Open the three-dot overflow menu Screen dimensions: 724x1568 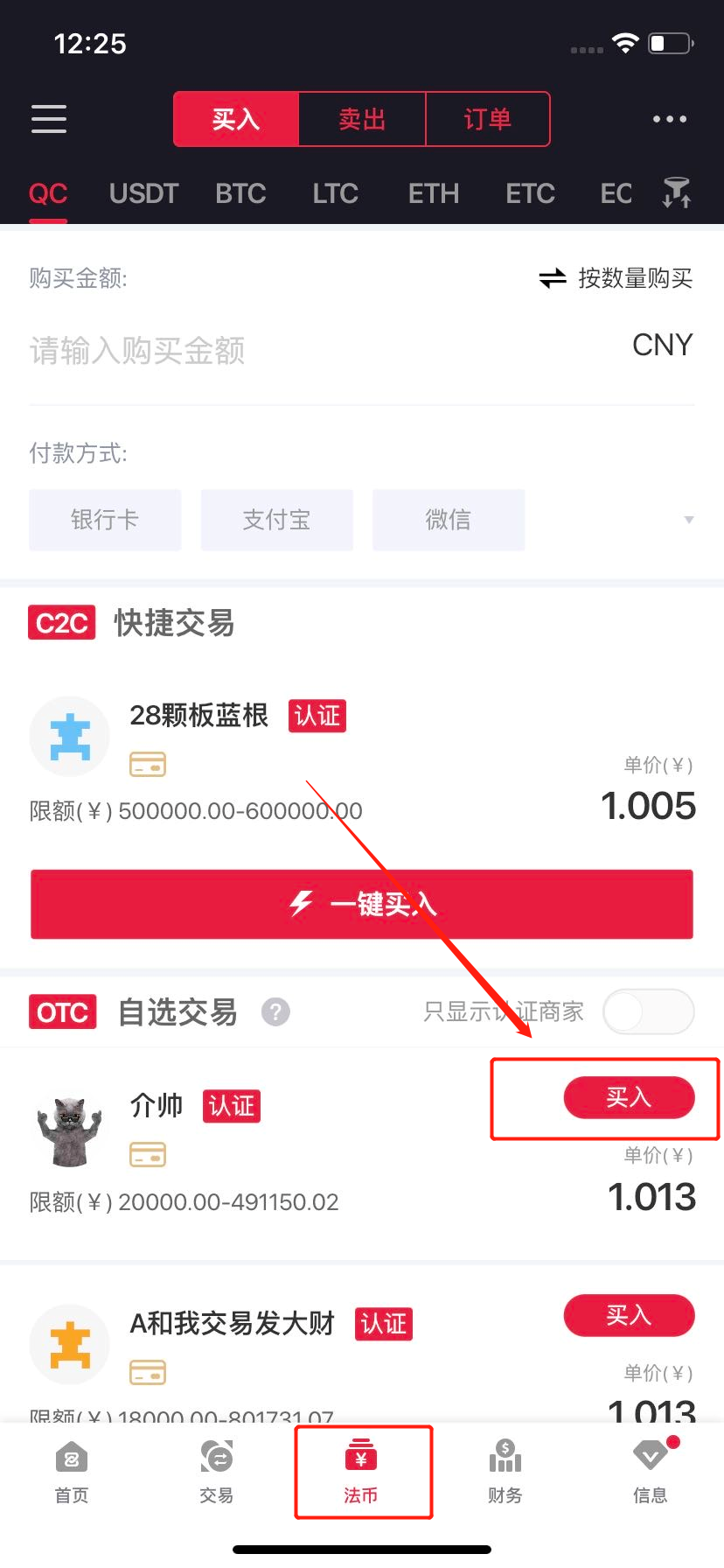coord(670,119)
